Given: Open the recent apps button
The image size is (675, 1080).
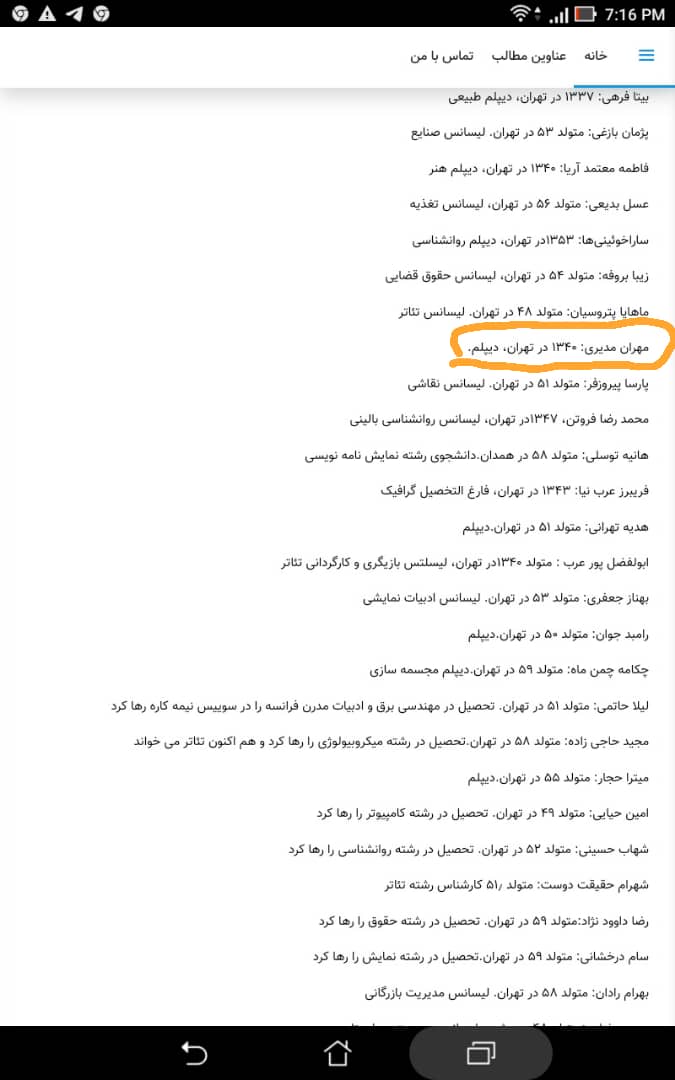Looking at the screenshot, I should click(x=481, y=1052).
